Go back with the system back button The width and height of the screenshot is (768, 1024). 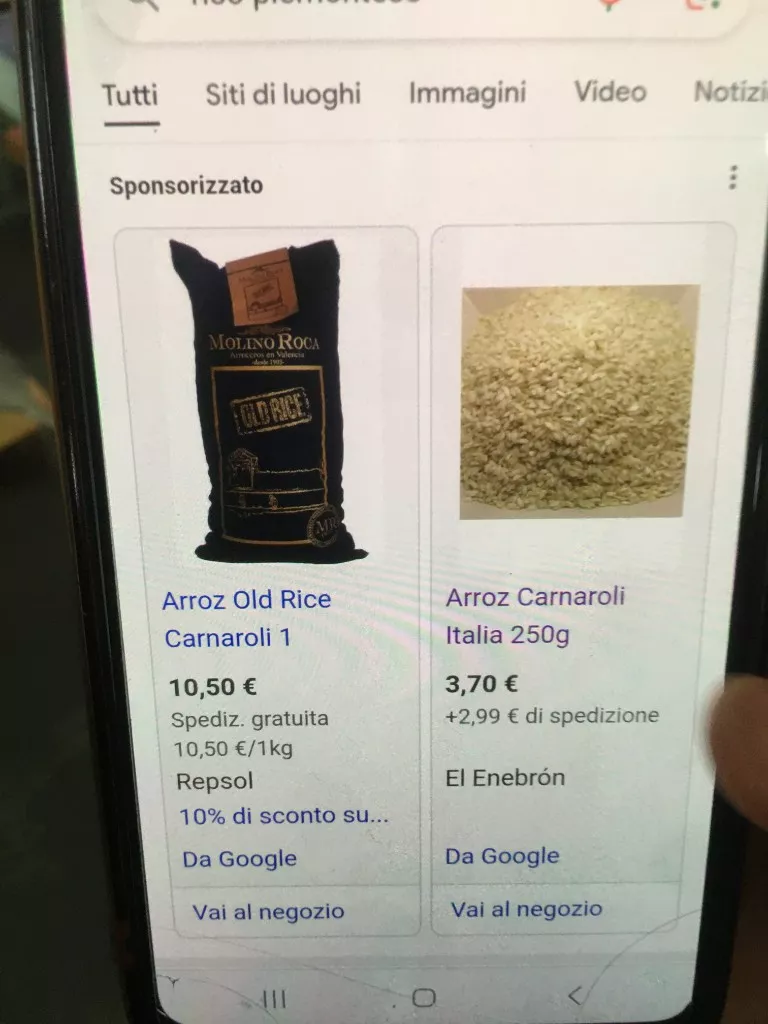pyautogui.click(x=575, y=995)
